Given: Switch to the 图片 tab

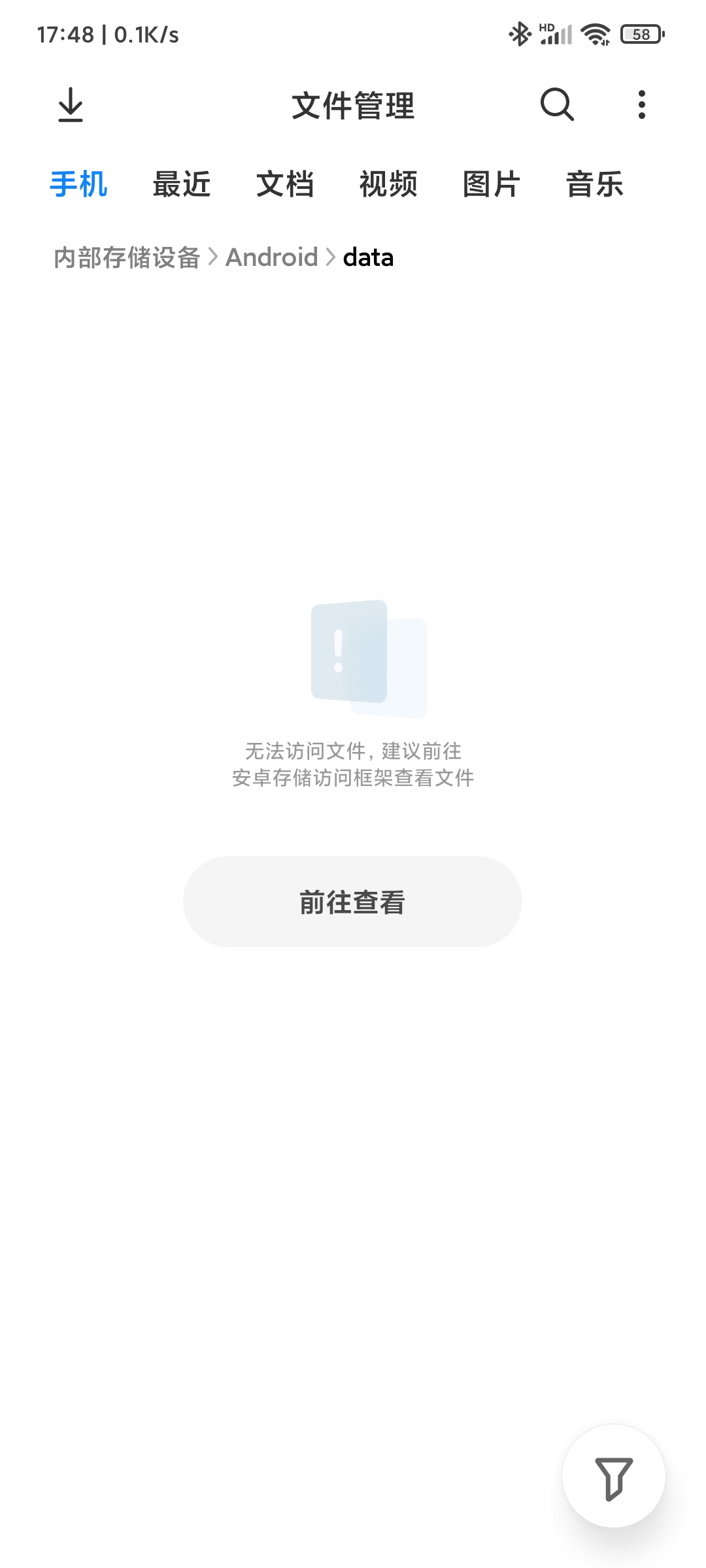Looking at the screenshot, I should pos(491,184).
